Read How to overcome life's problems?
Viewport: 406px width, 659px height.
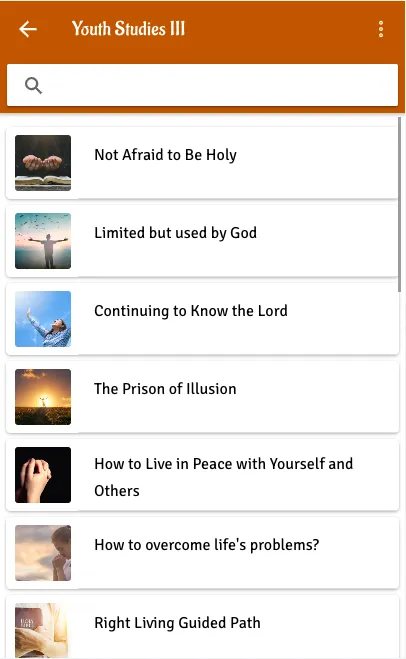[202, 553]
